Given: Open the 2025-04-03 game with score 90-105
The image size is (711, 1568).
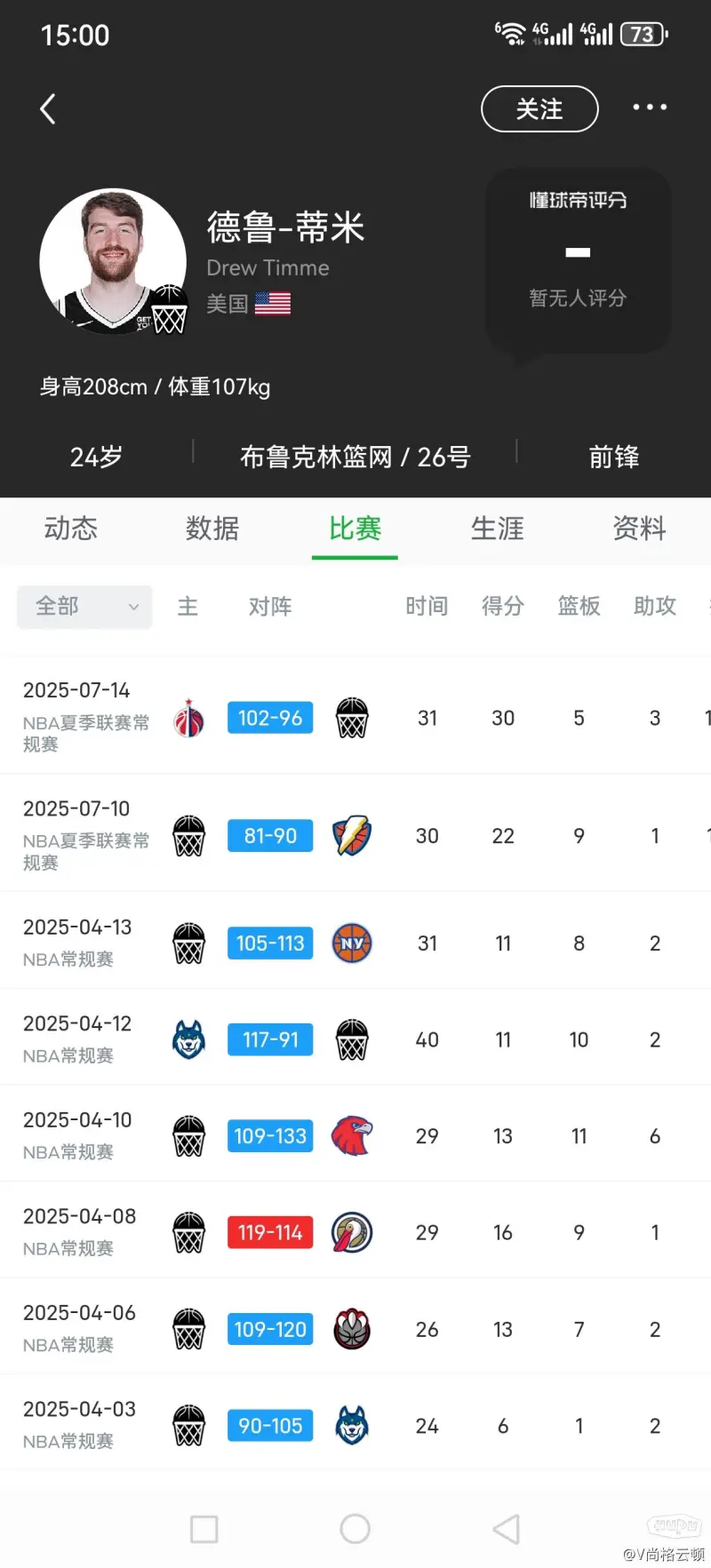Looking at the screenshot, I should [355, 1424].
